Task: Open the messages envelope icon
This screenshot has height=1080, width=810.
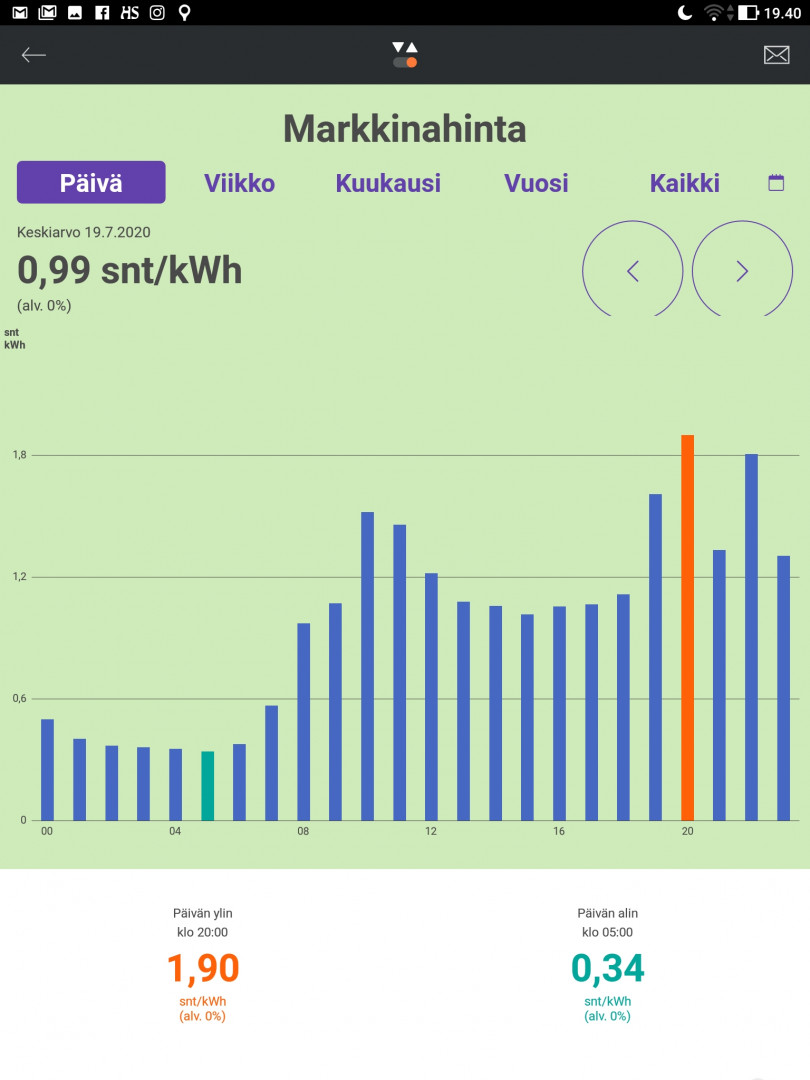Action: click(x=776, y=55)
